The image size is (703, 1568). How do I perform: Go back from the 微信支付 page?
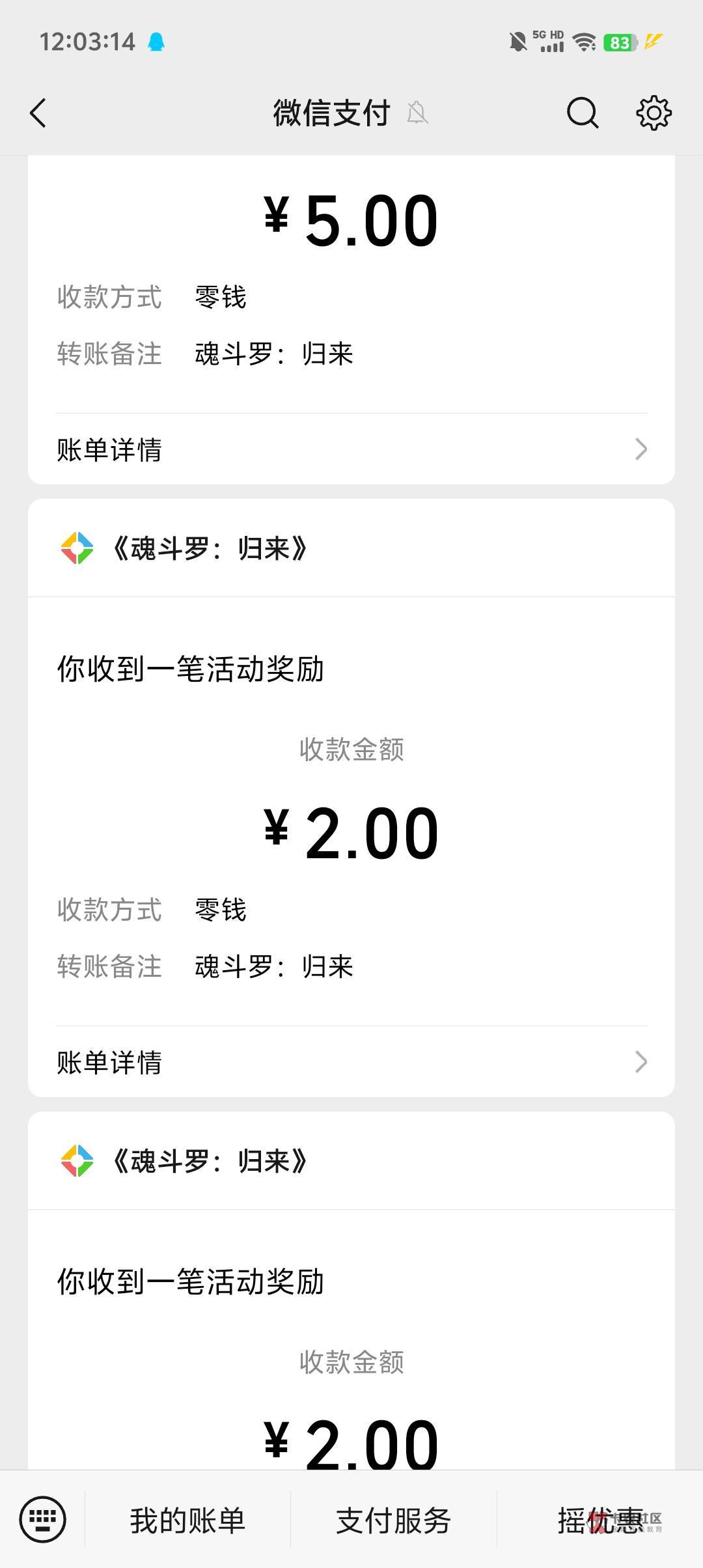[38, 113]
